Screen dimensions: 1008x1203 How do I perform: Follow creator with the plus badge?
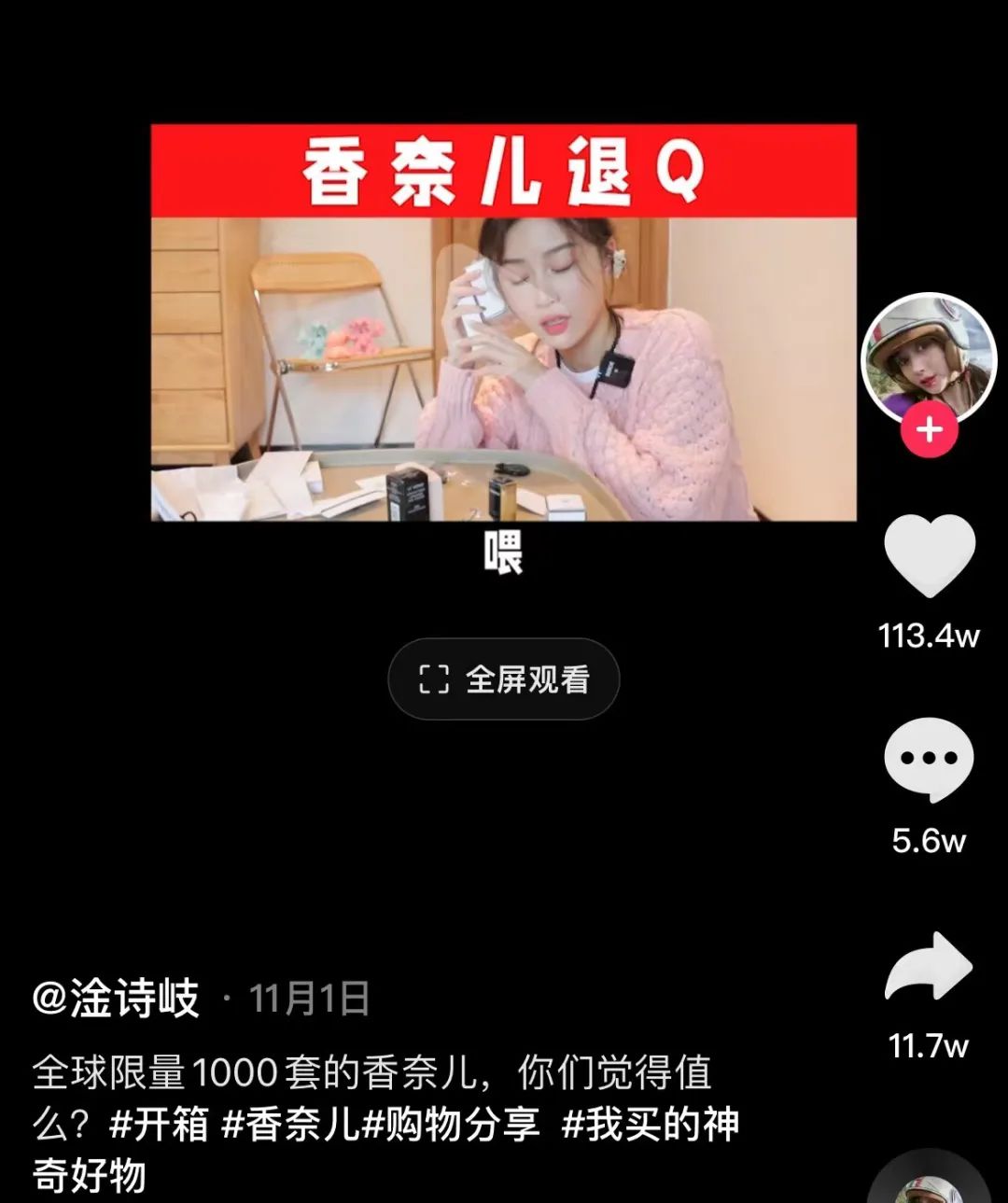[929, 430]
